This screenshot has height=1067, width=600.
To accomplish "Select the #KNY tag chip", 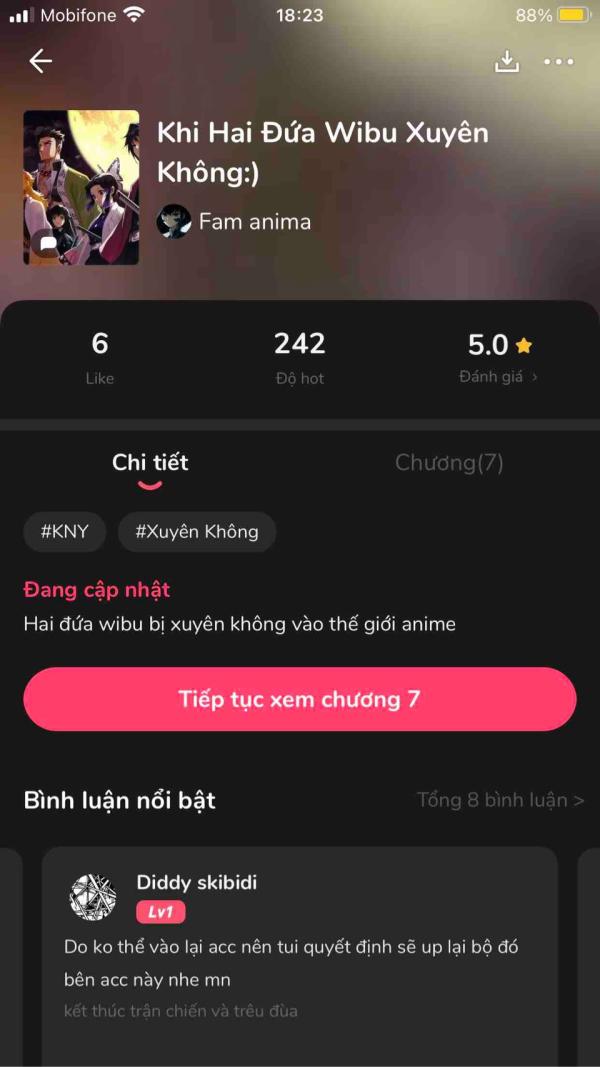I will [64, 532].
